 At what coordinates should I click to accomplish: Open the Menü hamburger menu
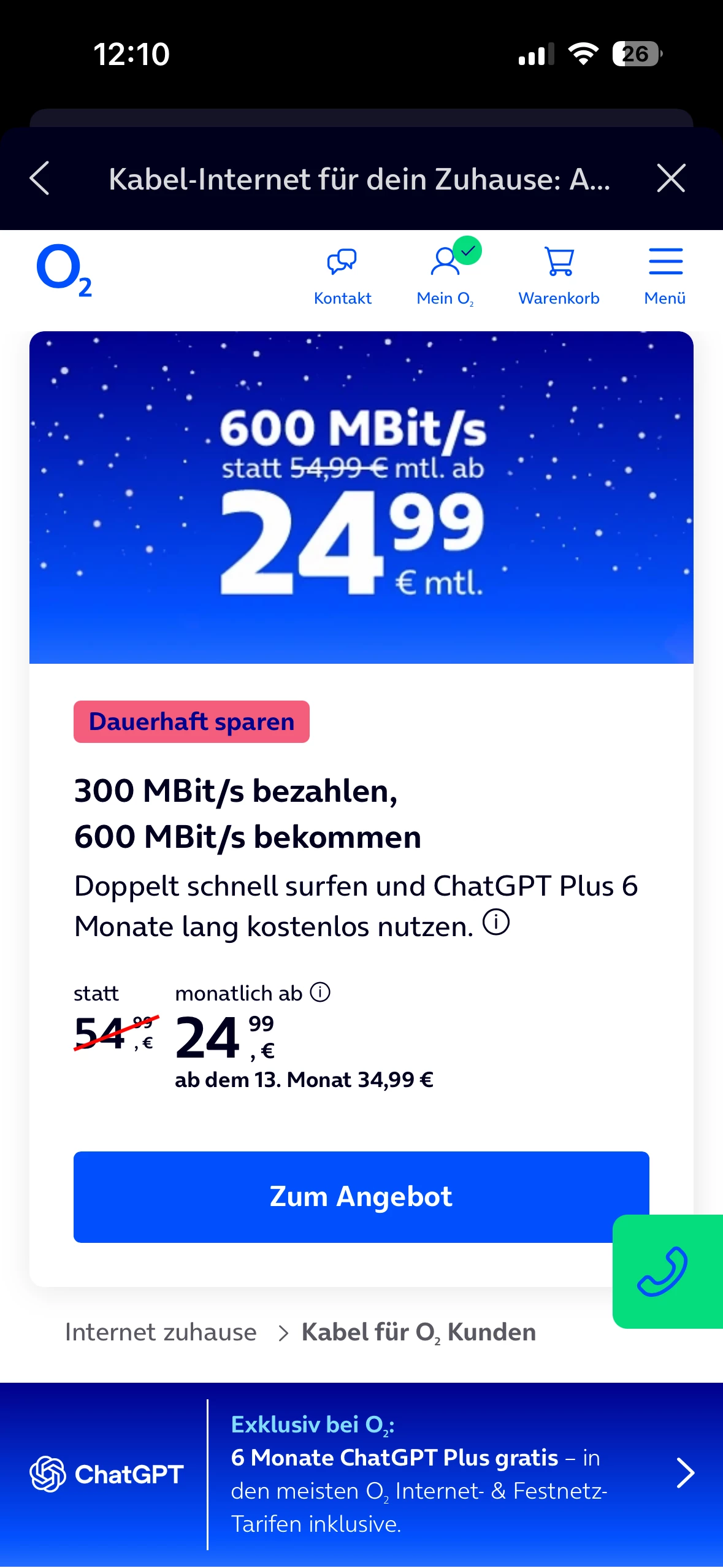[x=665, y=276]
